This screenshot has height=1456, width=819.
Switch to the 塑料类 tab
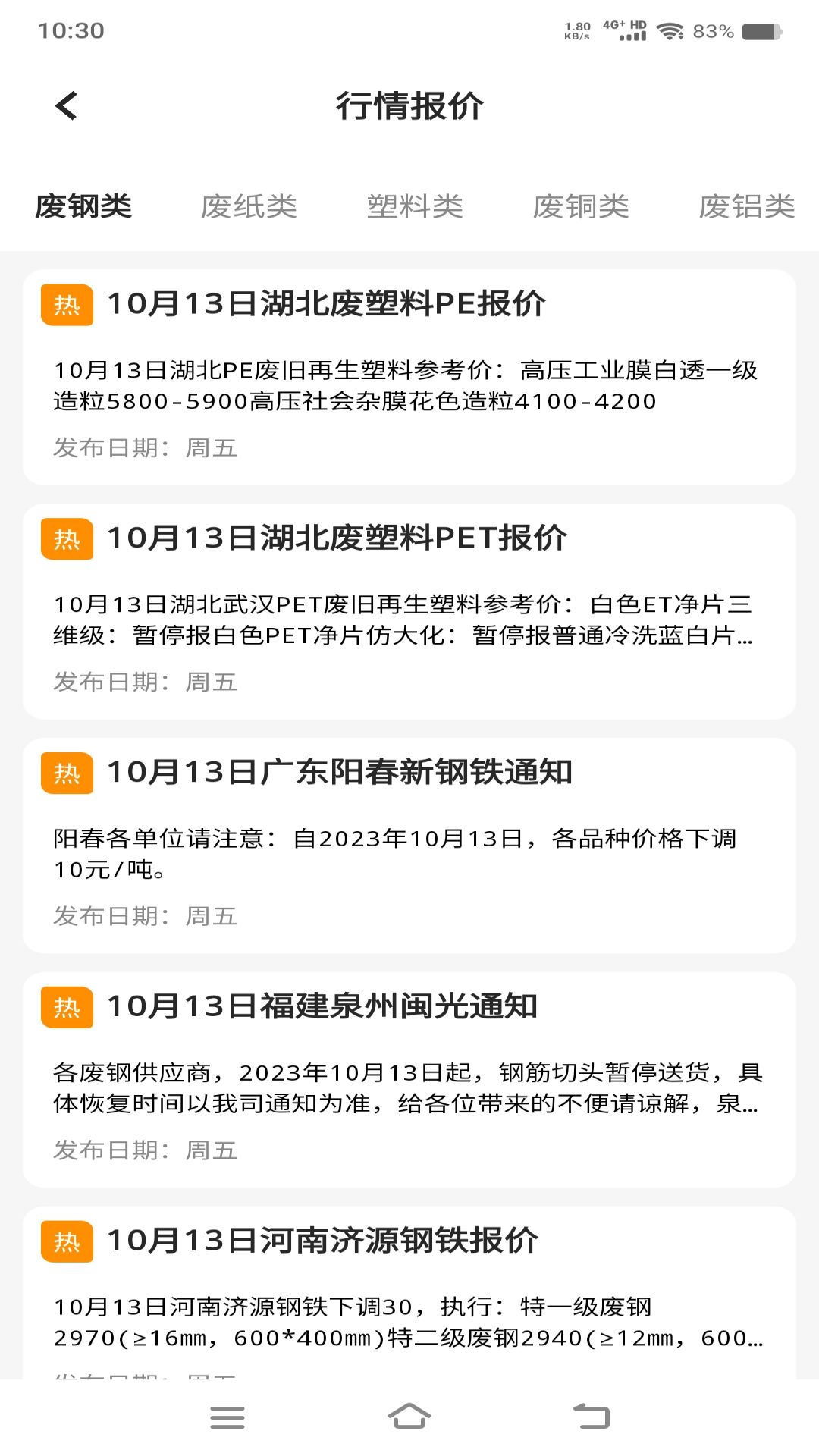click(x=416, y=206)
